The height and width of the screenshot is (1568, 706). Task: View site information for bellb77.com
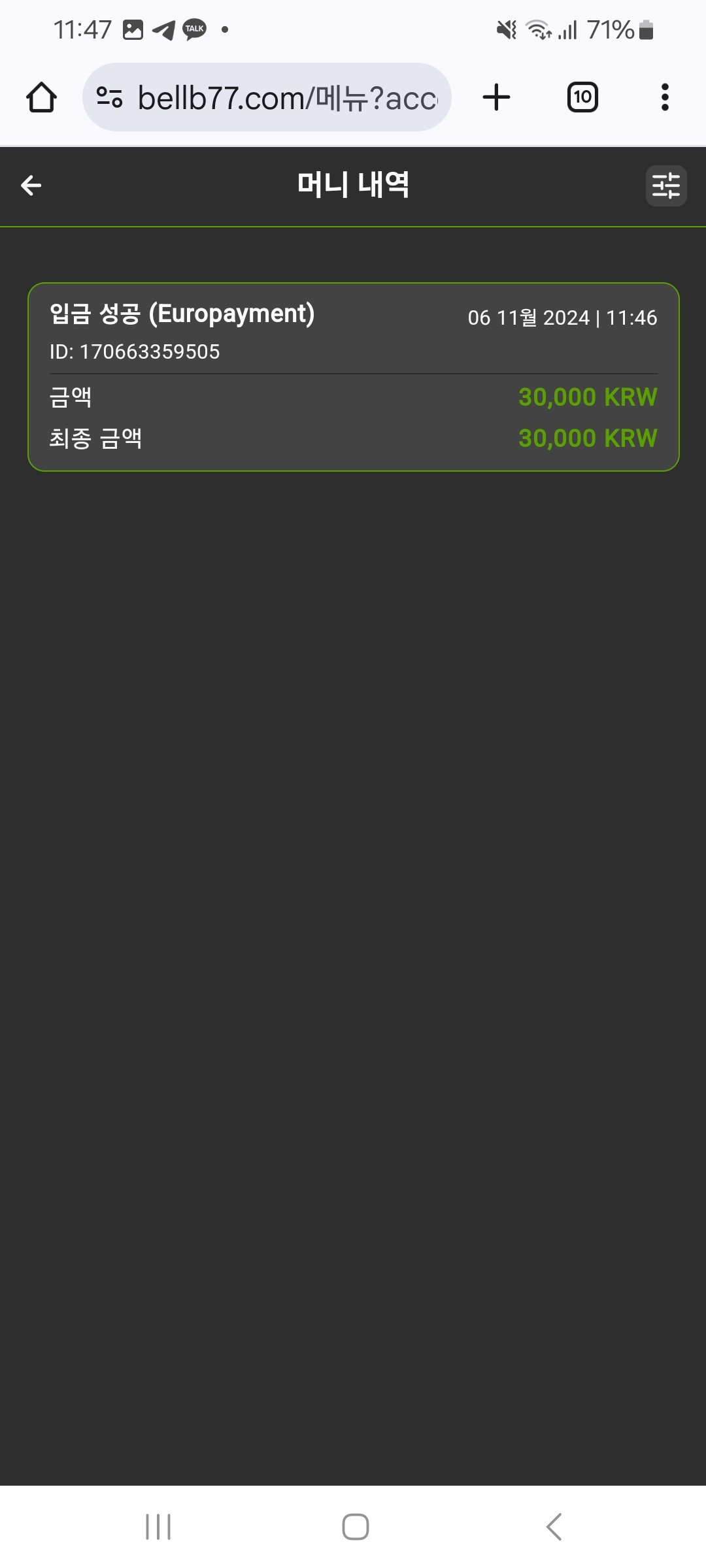[x=109, y=97]
